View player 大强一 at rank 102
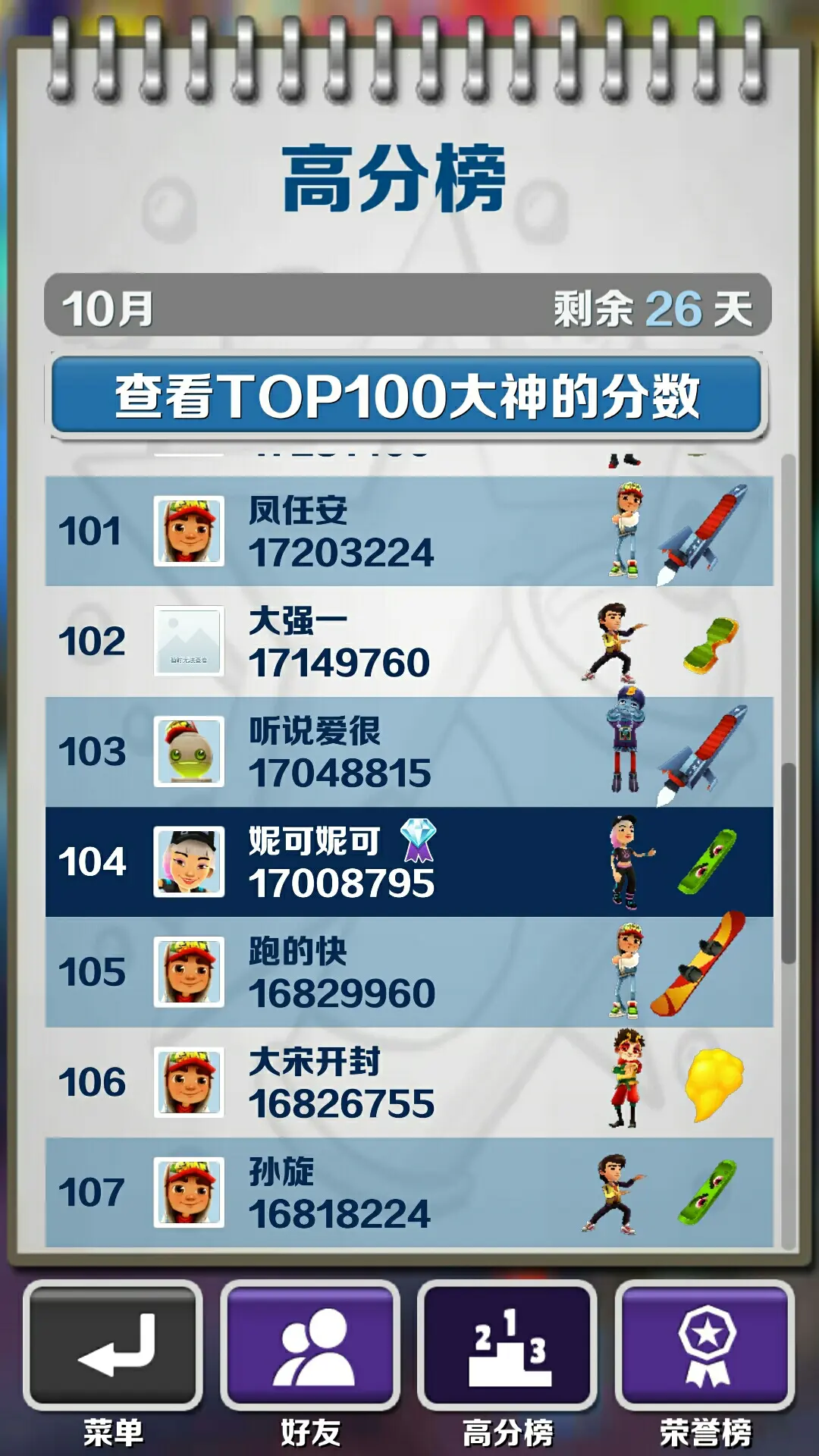This screenshot has height=1456, width=819. point(408,642)
